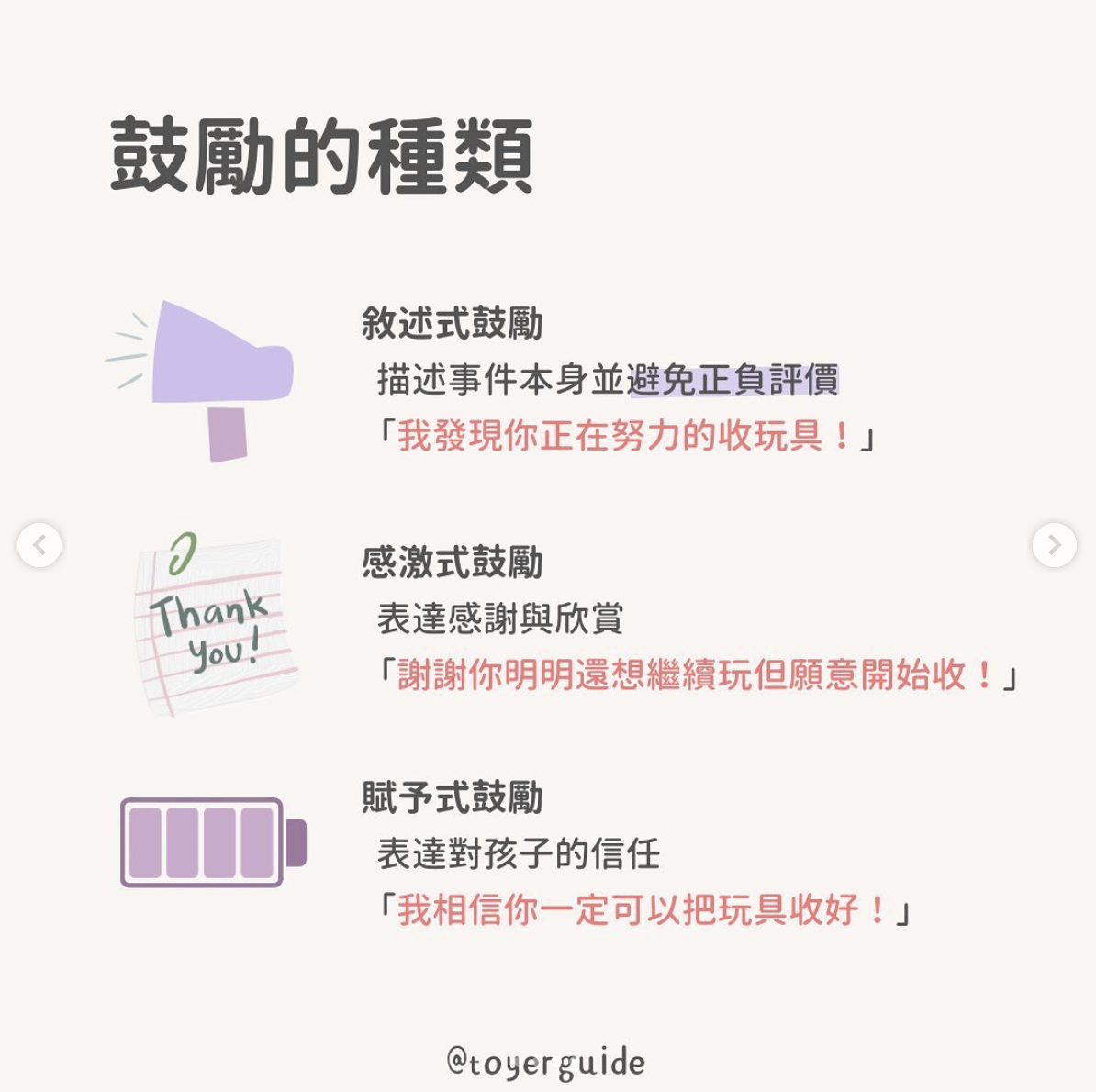
Task: Go to the previous carousel slide
Action: coord(39,545)
